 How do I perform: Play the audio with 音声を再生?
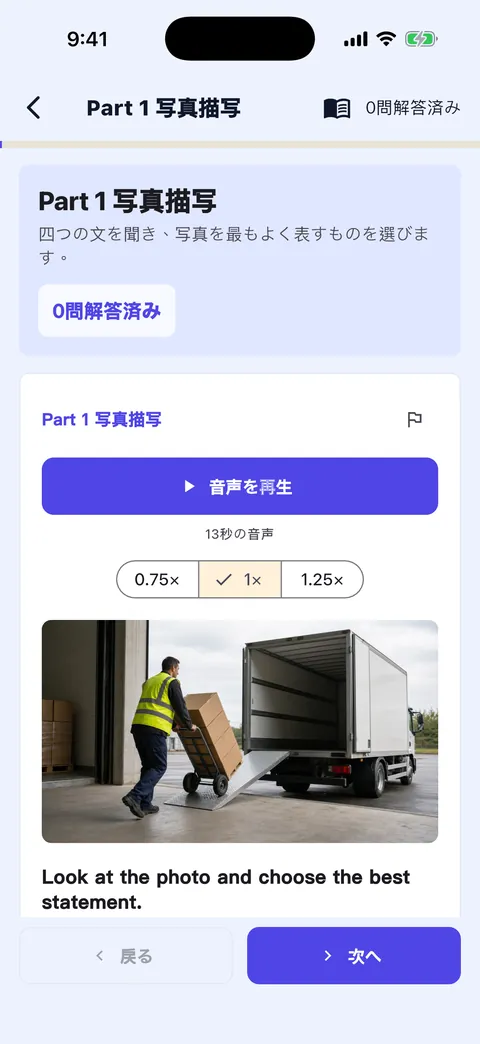(x=240, y=486)
